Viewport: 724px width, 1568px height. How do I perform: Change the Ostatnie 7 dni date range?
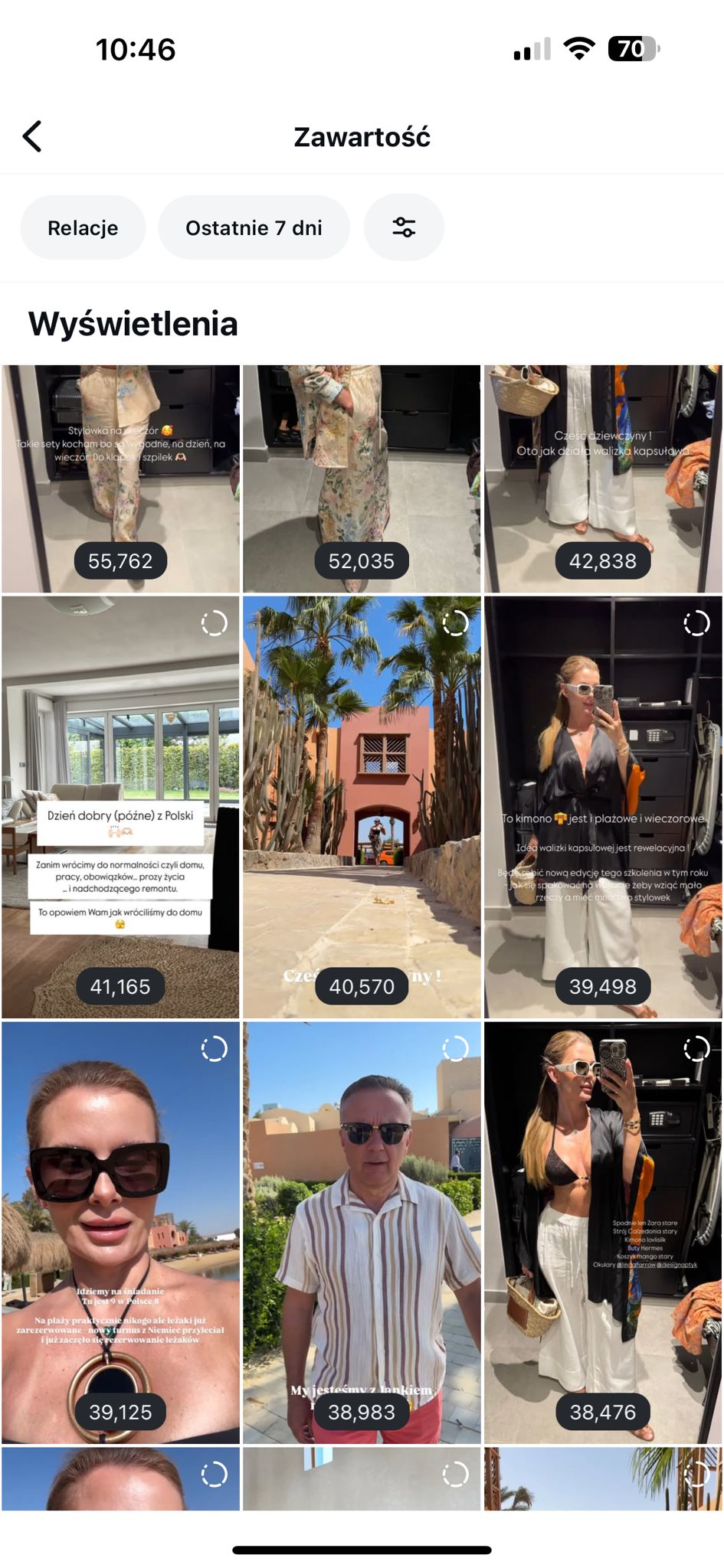(x=254, y=227)
